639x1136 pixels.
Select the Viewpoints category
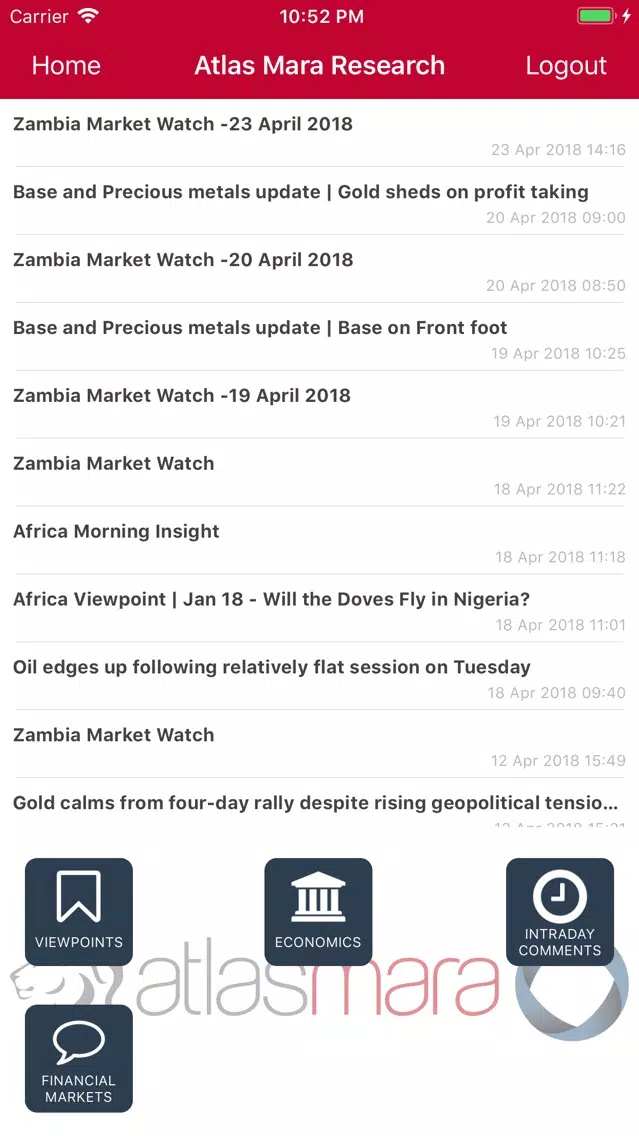79,911
